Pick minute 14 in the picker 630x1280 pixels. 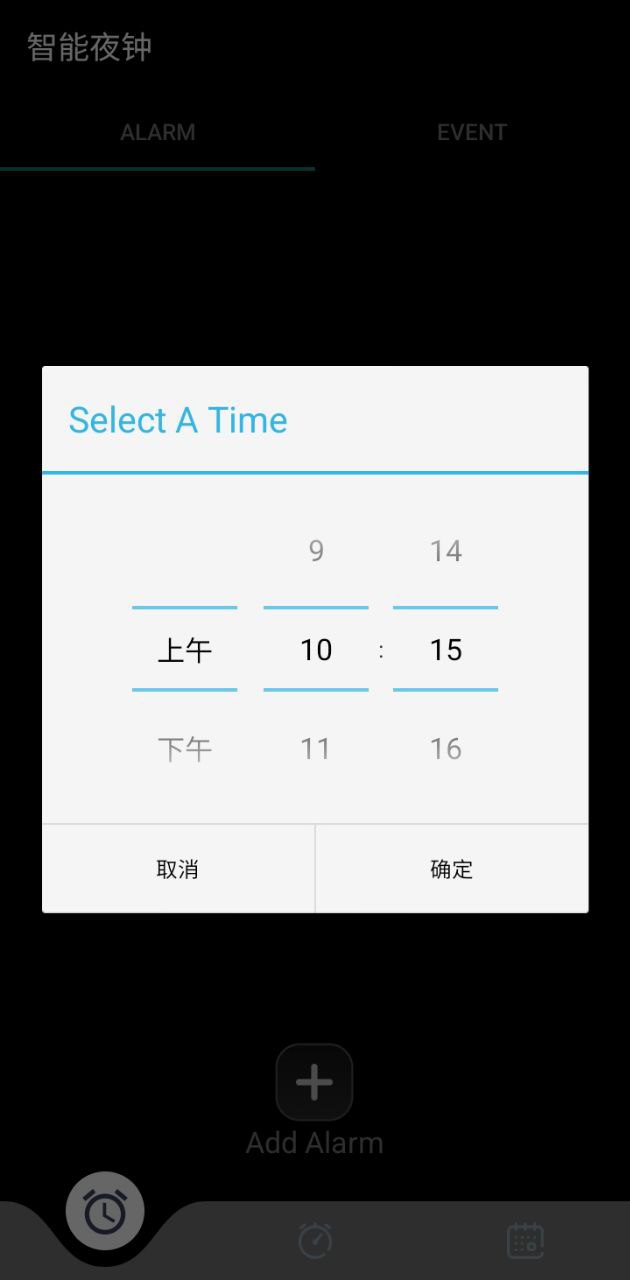tap(446, 551)
